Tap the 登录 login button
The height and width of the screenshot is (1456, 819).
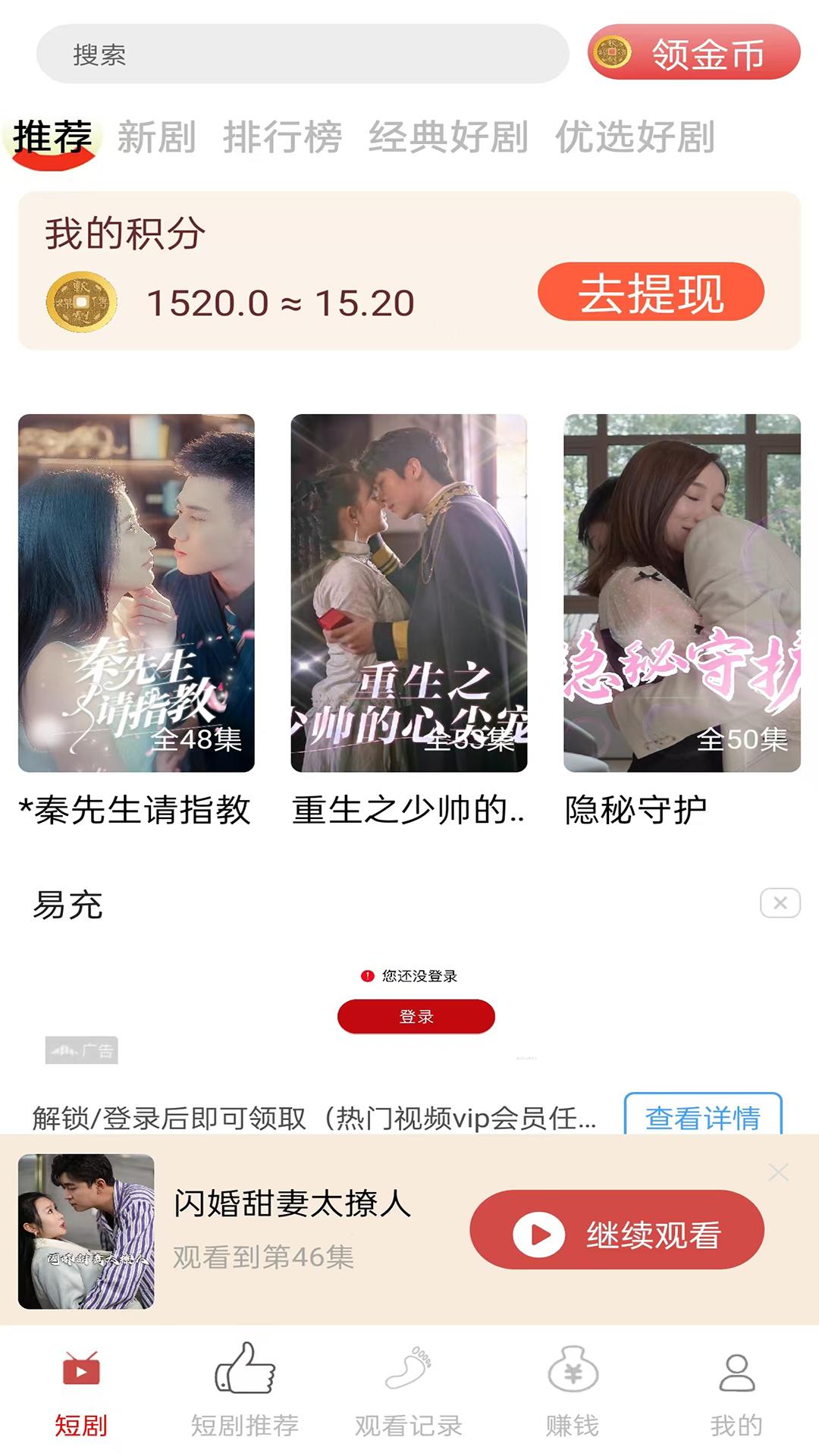pyautogui.click(x=416, y=1016)
